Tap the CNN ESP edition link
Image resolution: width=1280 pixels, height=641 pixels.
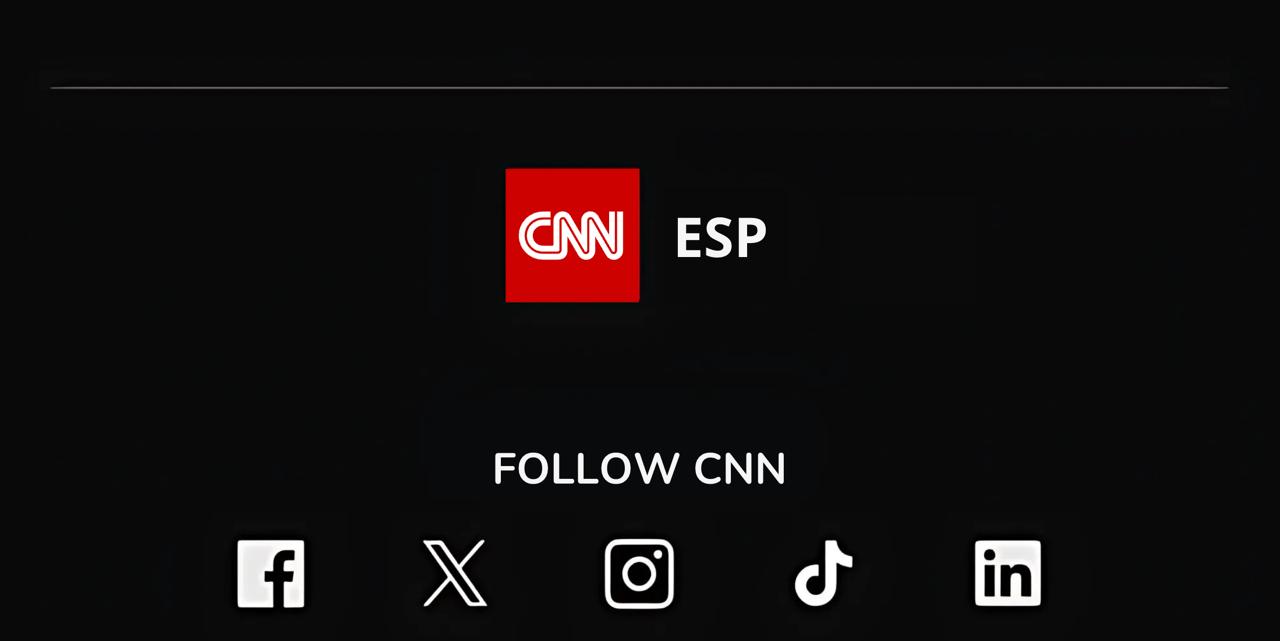pyautogui.click(x=720, y=237)
